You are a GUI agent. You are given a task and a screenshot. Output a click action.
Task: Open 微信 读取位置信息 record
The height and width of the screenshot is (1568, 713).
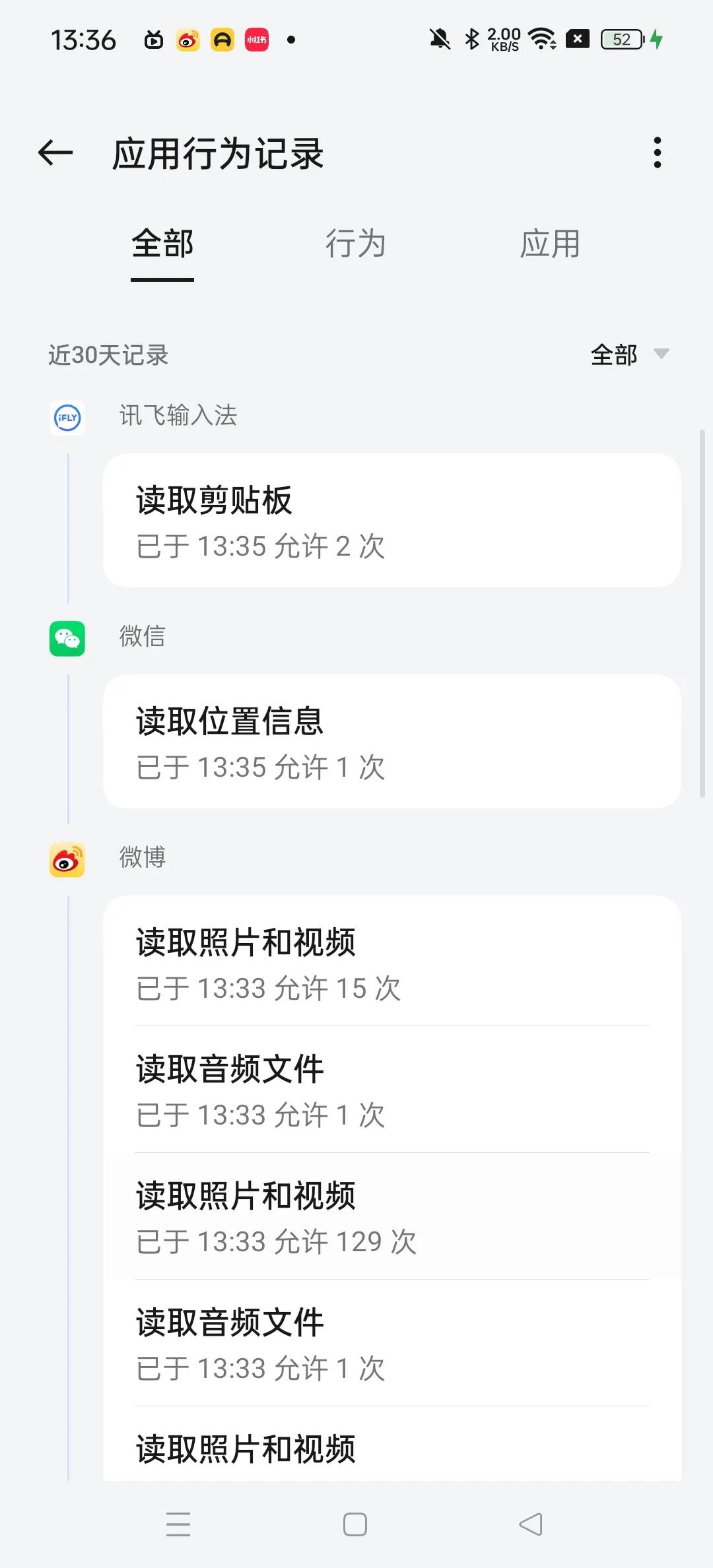pos(391,742)
